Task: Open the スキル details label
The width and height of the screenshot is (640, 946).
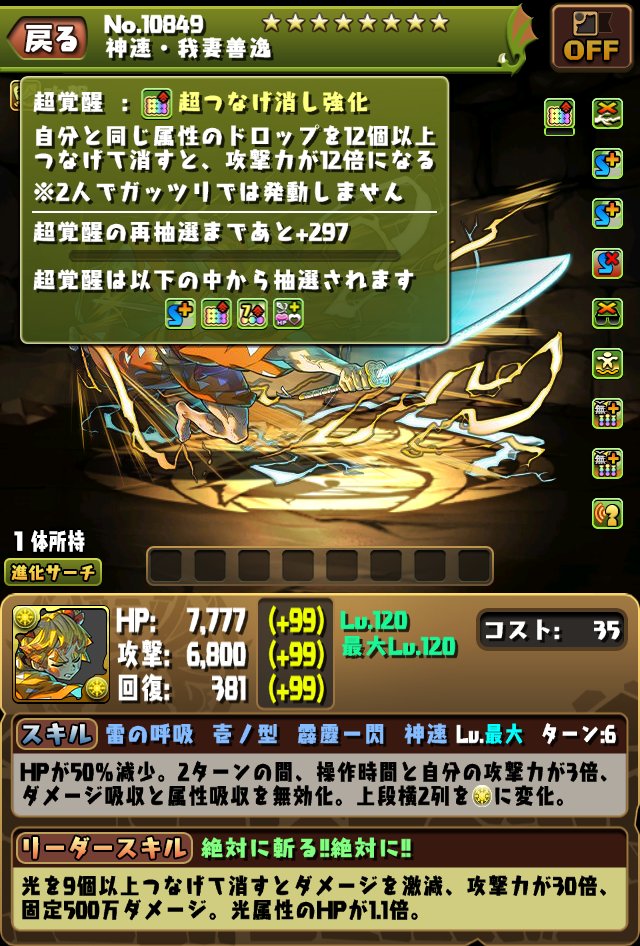Action: point(57,735)
